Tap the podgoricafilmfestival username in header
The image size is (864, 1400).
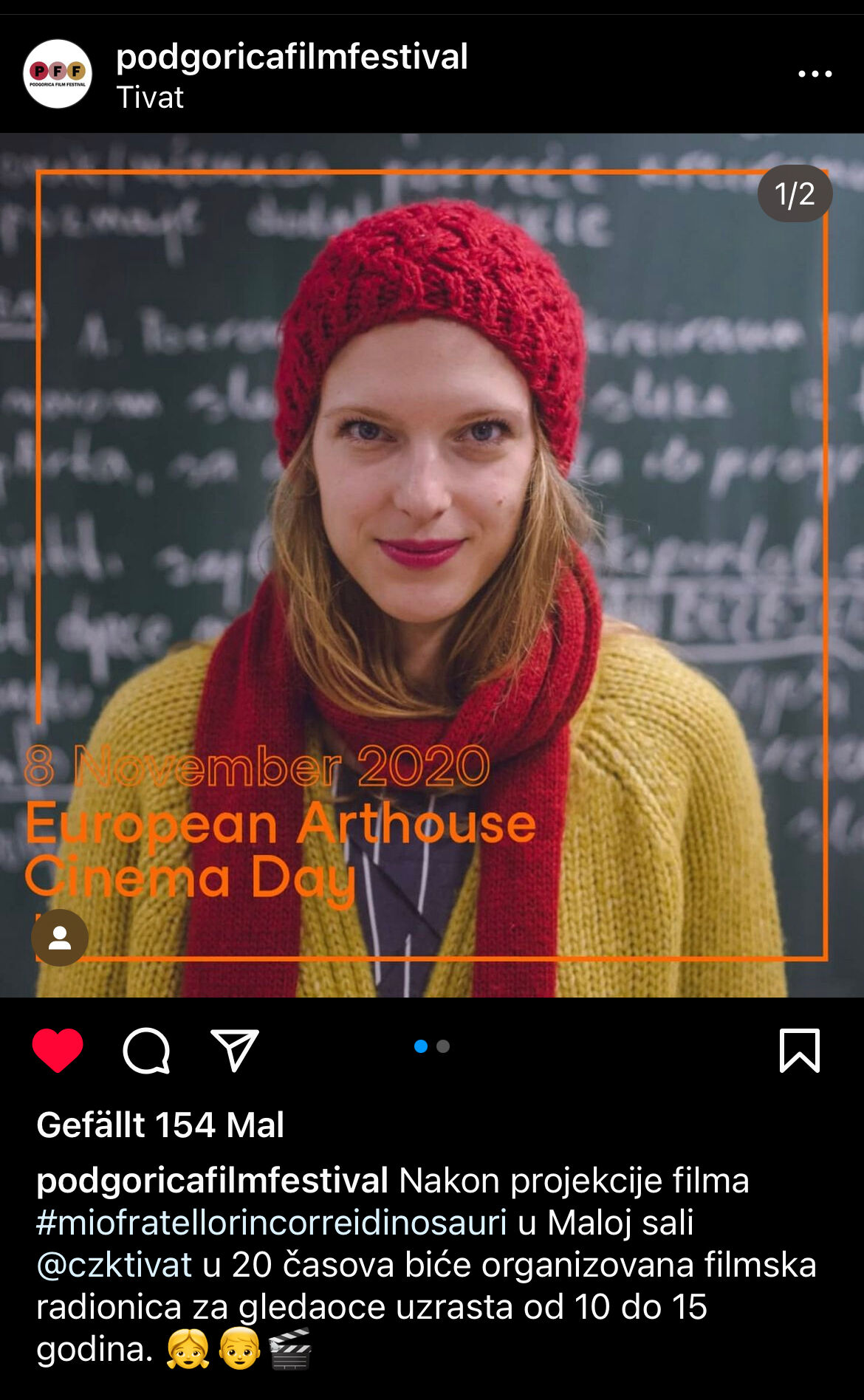coord(292,57)
